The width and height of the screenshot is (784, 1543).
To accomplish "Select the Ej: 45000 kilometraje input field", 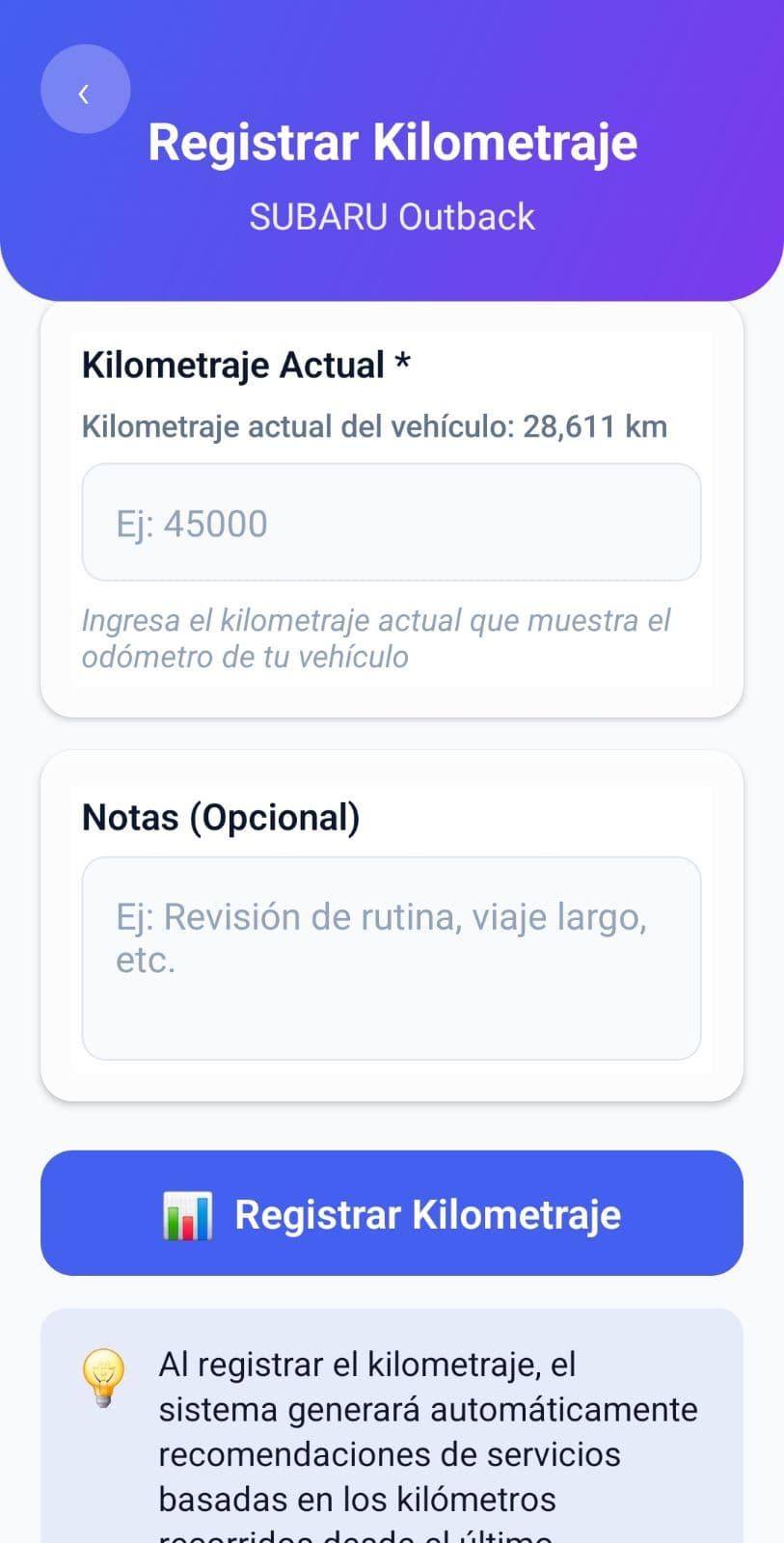I will click(392, 523).
